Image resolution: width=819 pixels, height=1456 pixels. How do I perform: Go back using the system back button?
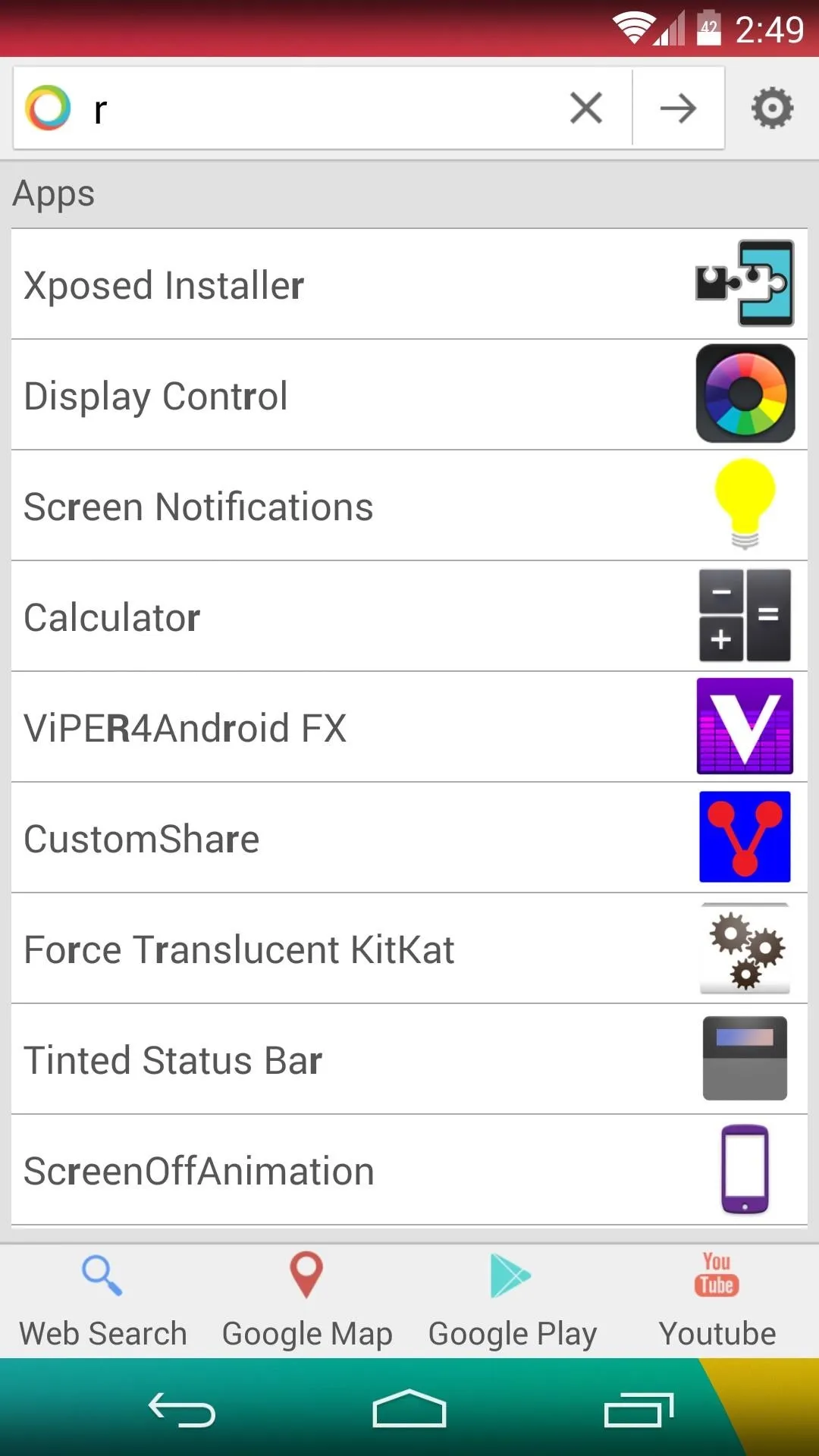182,1409
